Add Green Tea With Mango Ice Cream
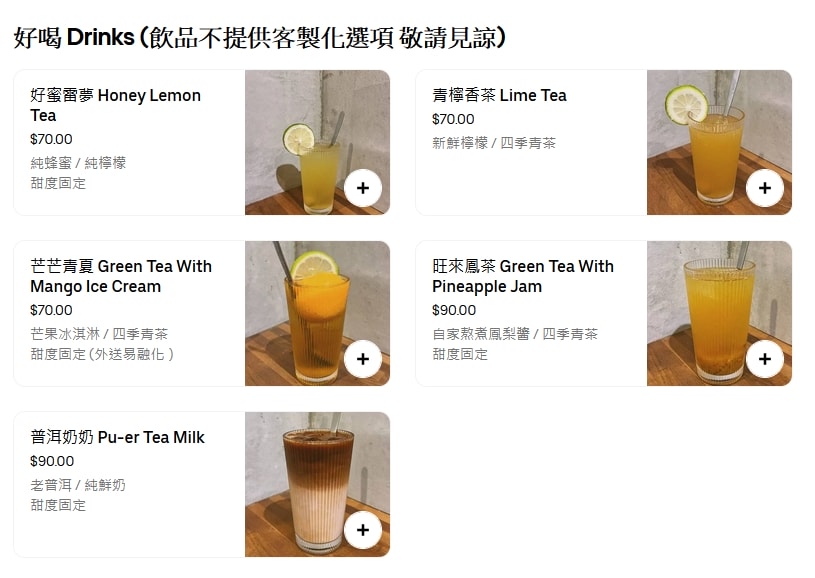The height and width of the screenshot is (578, 815). pyautogui.click(x=362, y=359)
